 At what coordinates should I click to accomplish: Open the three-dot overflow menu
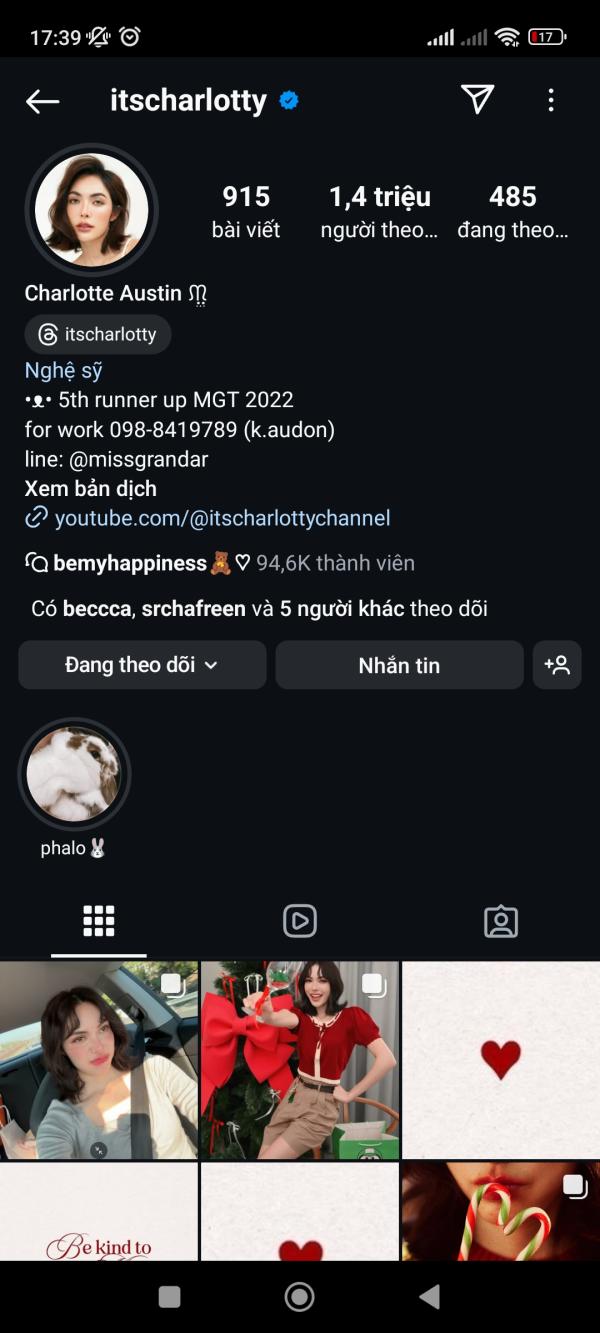pyautogui.click(x=551, y=100)
